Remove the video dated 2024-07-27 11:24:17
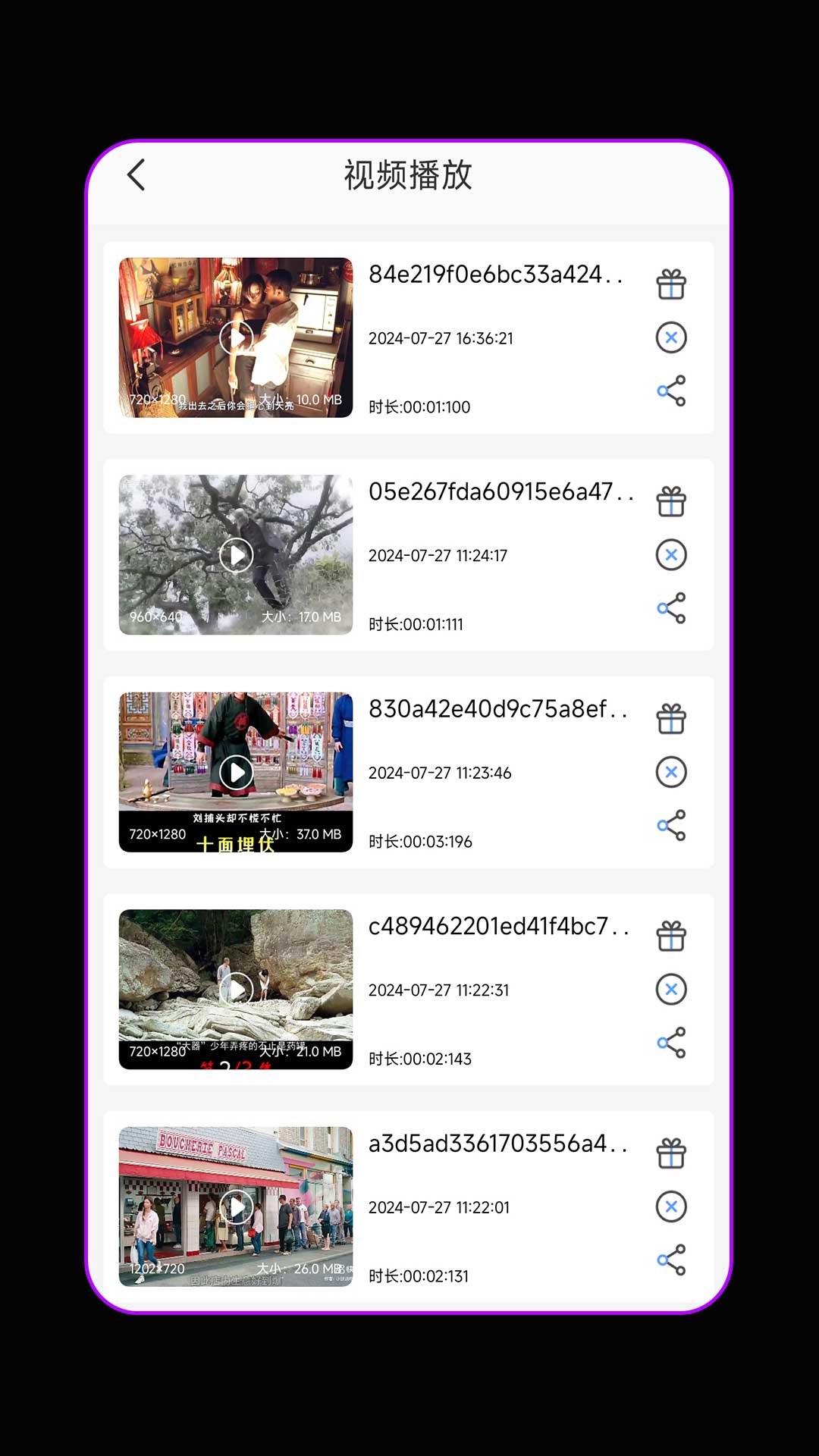Viewport: 819px width, 1456px height. click(x=671, y=555)
